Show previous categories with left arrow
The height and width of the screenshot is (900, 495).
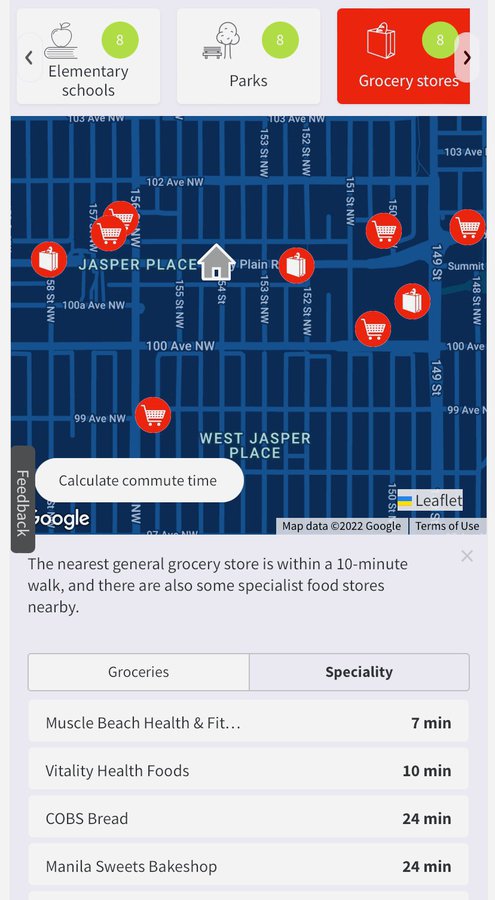tap(29, 57)
